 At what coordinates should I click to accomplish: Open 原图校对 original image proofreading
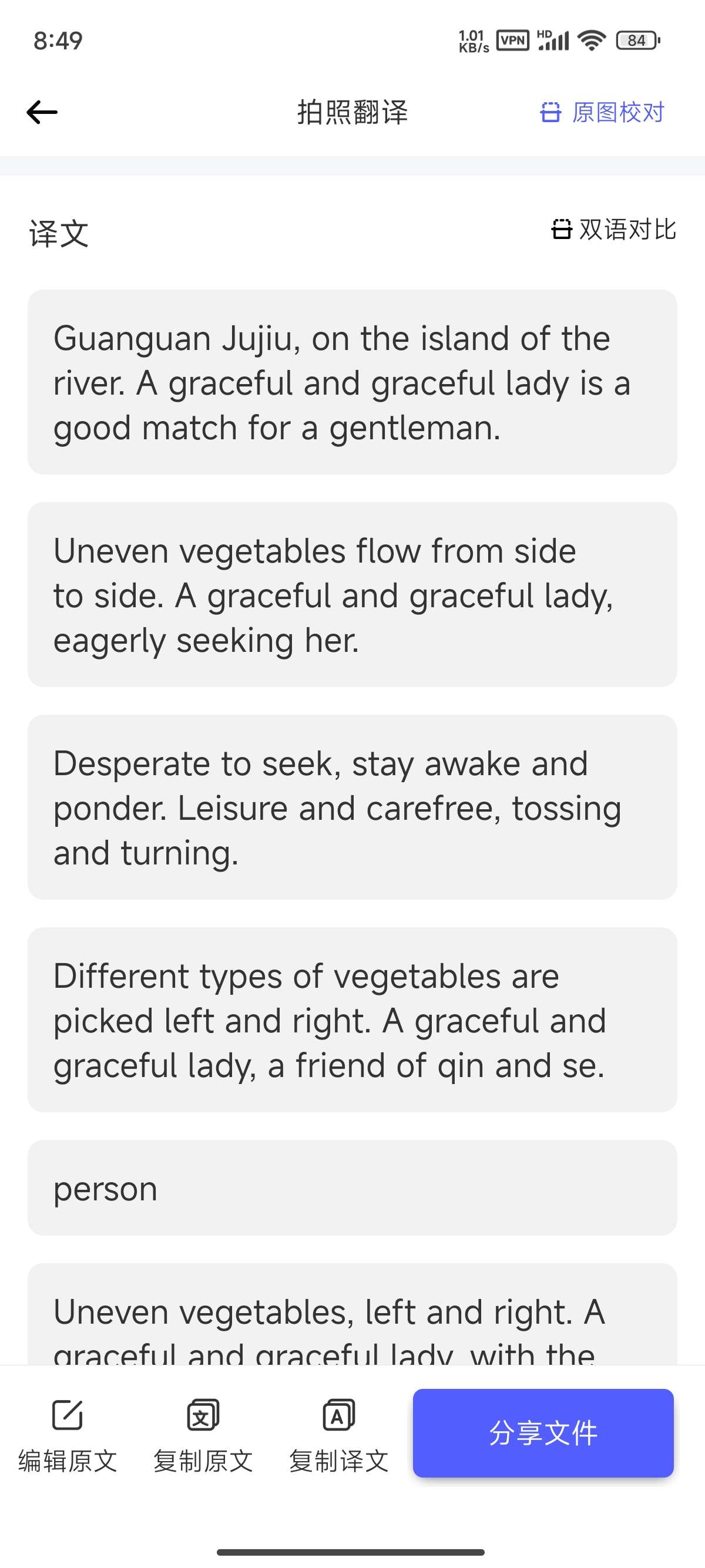coord(602,112)
